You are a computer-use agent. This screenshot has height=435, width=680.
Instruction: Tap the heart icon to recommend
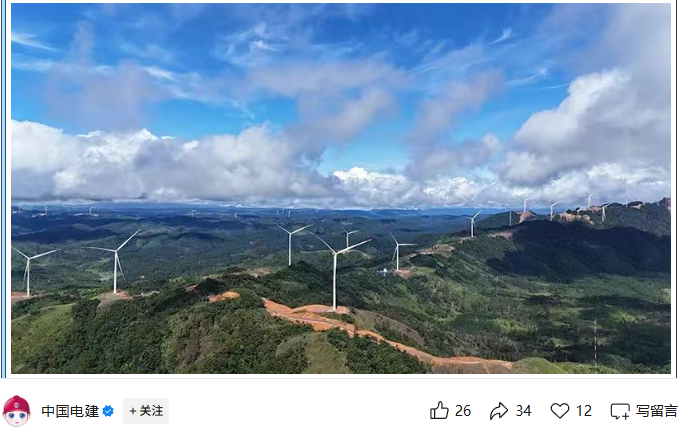point(560,411)
